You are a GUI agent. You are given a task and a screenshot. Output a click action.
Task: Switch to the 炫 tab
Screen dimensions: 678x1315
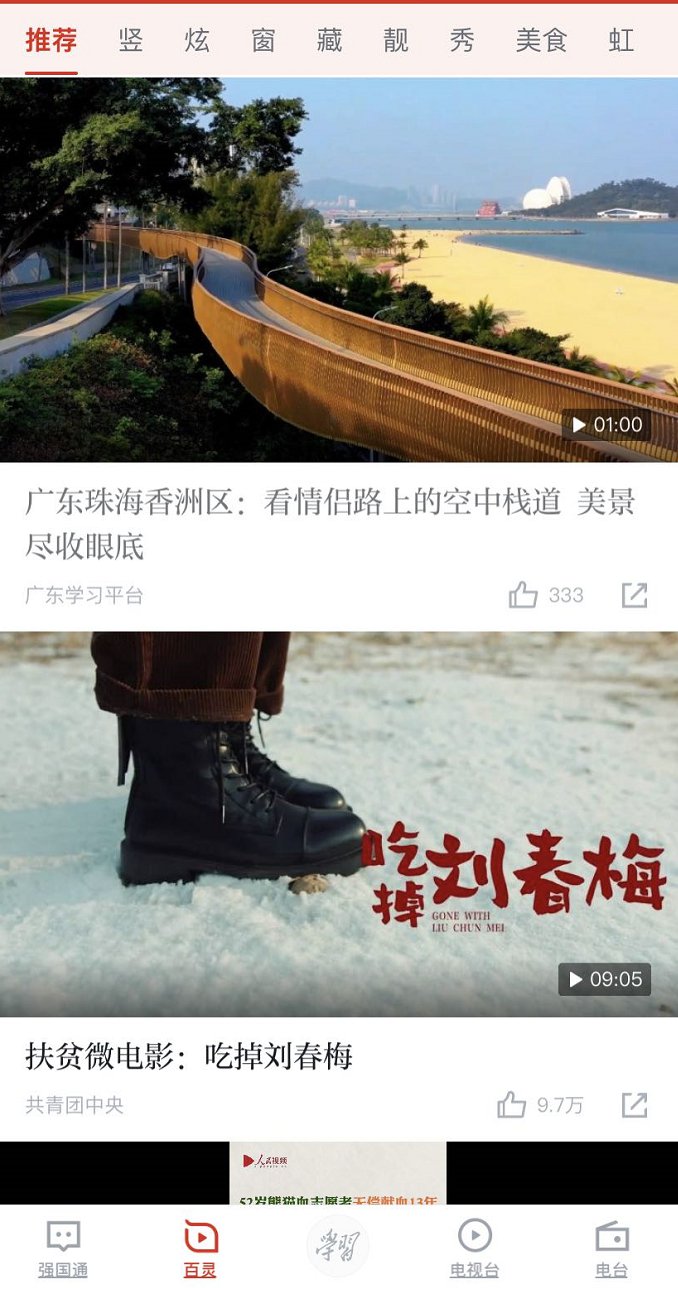click(197, 41)
